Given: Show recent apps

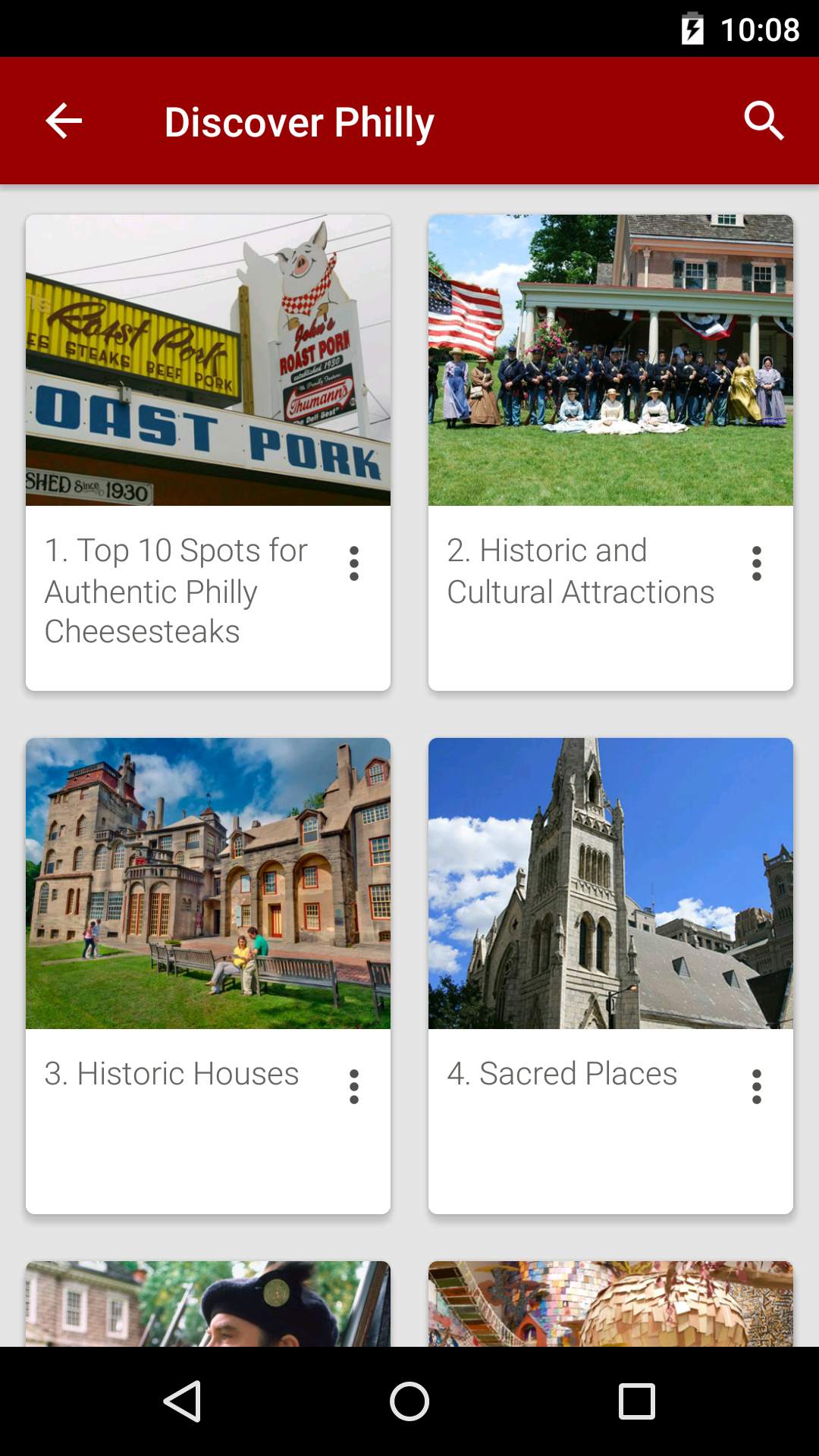Looking at the screenshot, I should click(637, 1401).
